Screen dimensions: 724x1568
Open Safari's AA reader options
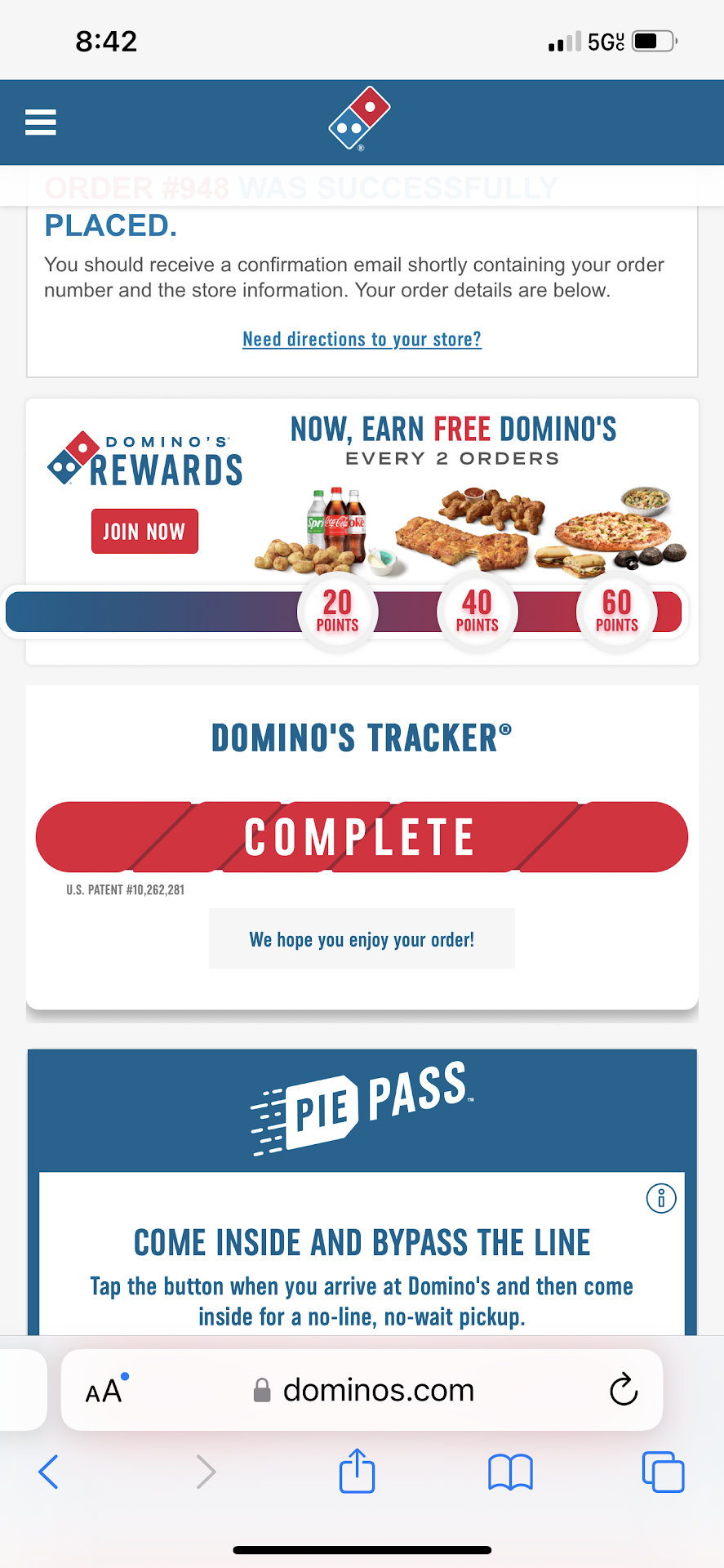click(x=104, y=1391)
